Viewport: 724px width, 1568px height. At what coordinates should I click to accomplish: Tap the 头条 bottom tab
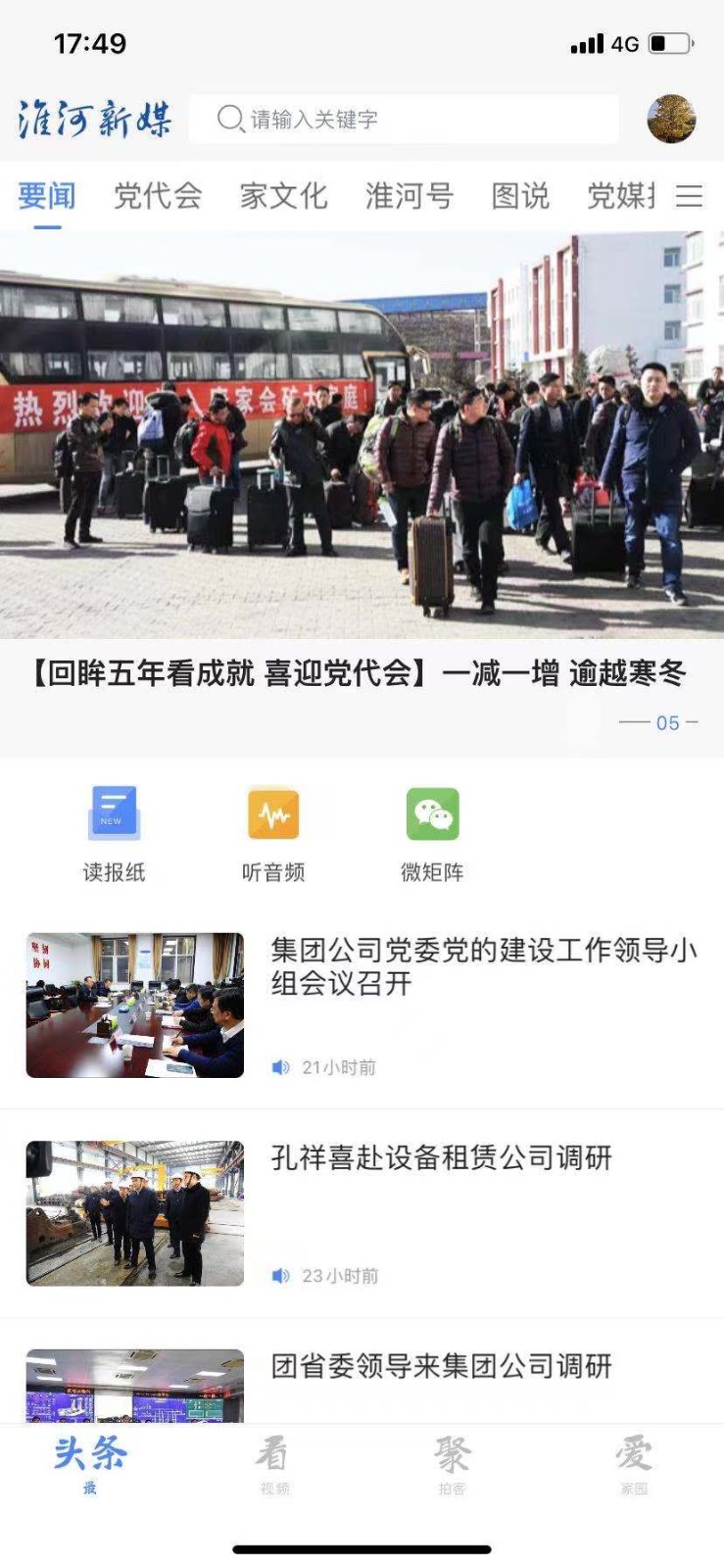[x=90, y=1464]
